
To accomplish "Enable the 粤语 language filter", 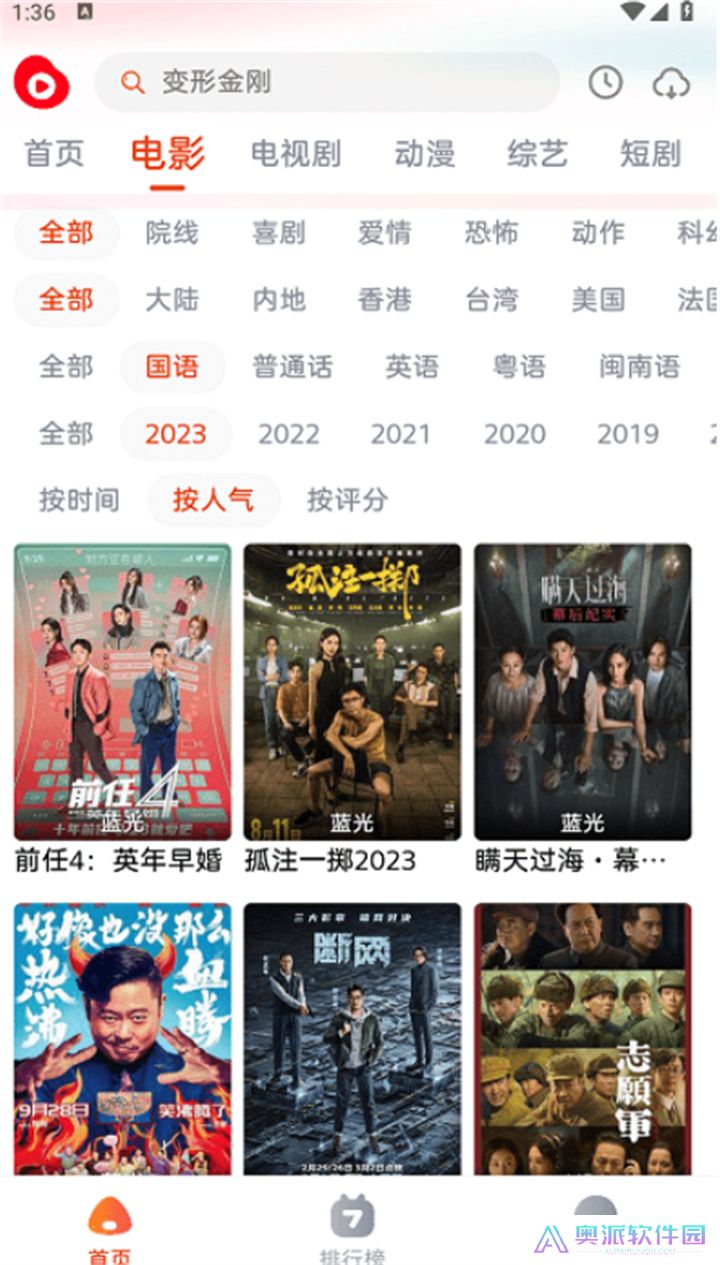I will tap(519, 367).
